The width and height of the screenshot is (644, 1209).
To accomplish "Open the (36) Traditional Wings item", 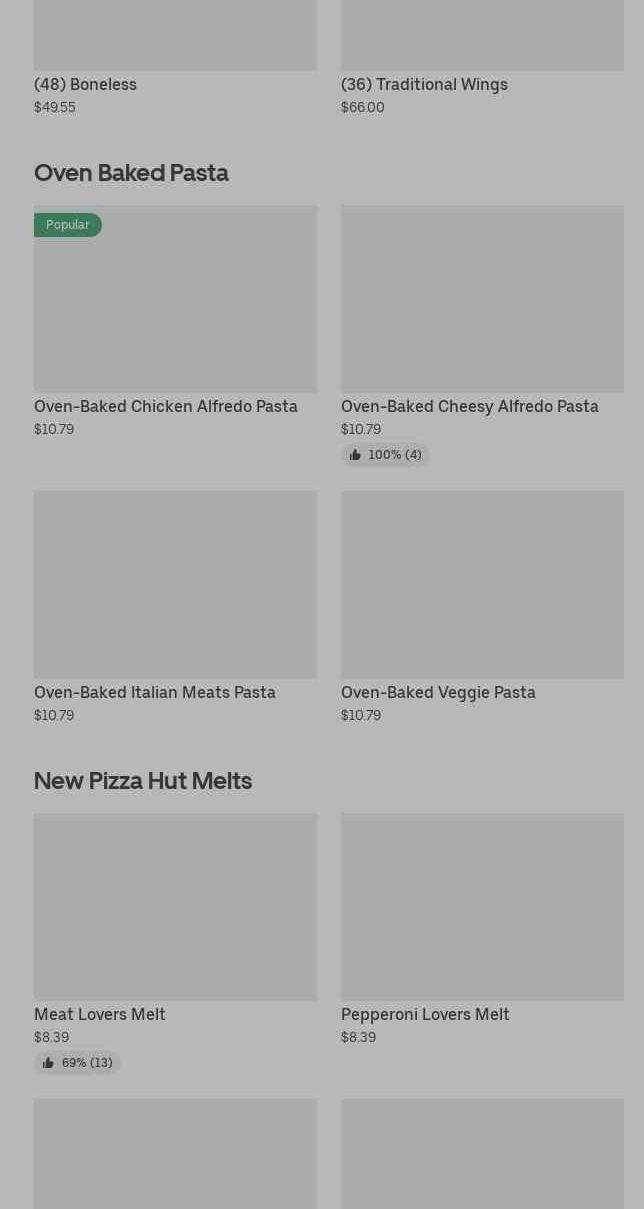I will click(482, 60).
